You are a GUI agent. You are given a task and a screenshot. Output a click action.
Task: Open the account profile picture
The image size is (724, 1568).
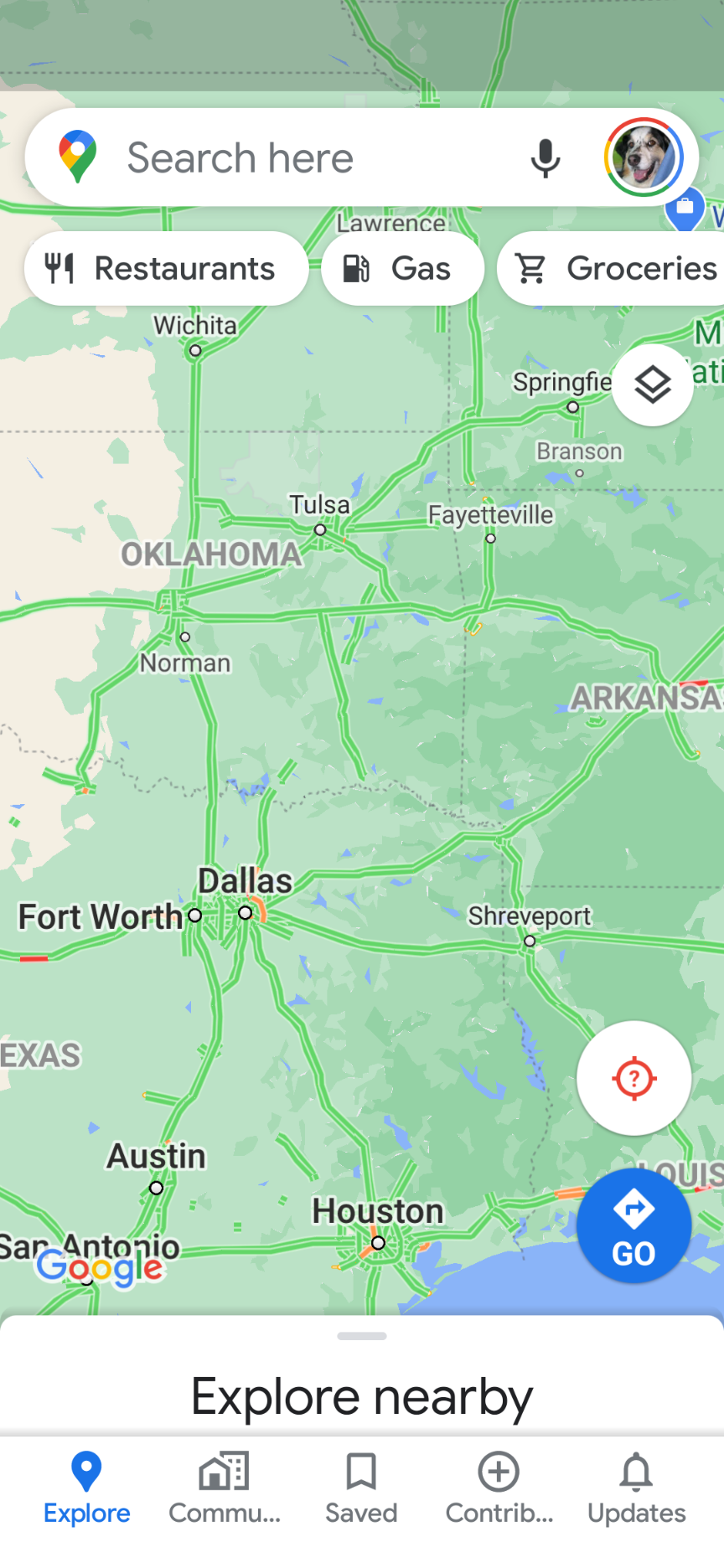644,157
